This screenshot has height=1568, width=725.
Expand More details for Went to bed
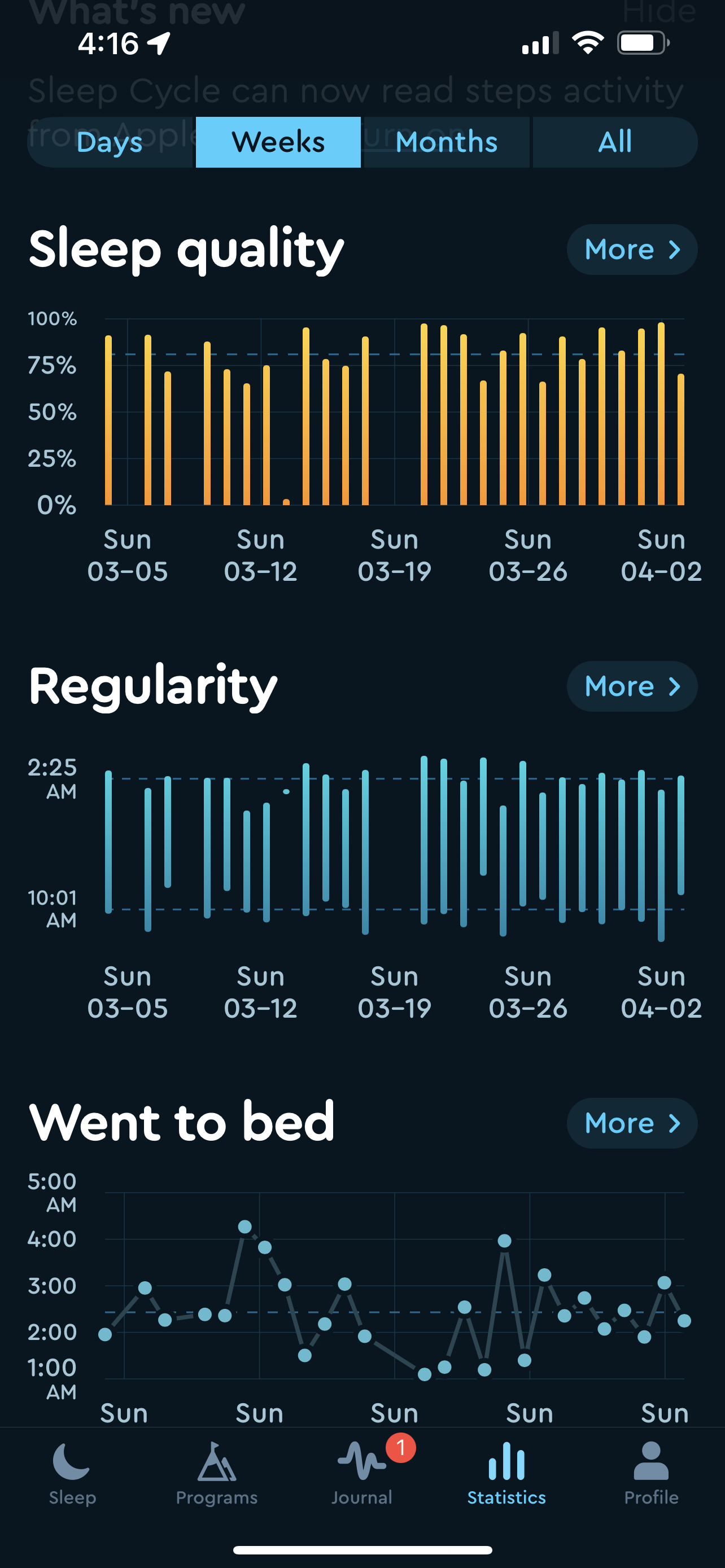coord(631,1123)
